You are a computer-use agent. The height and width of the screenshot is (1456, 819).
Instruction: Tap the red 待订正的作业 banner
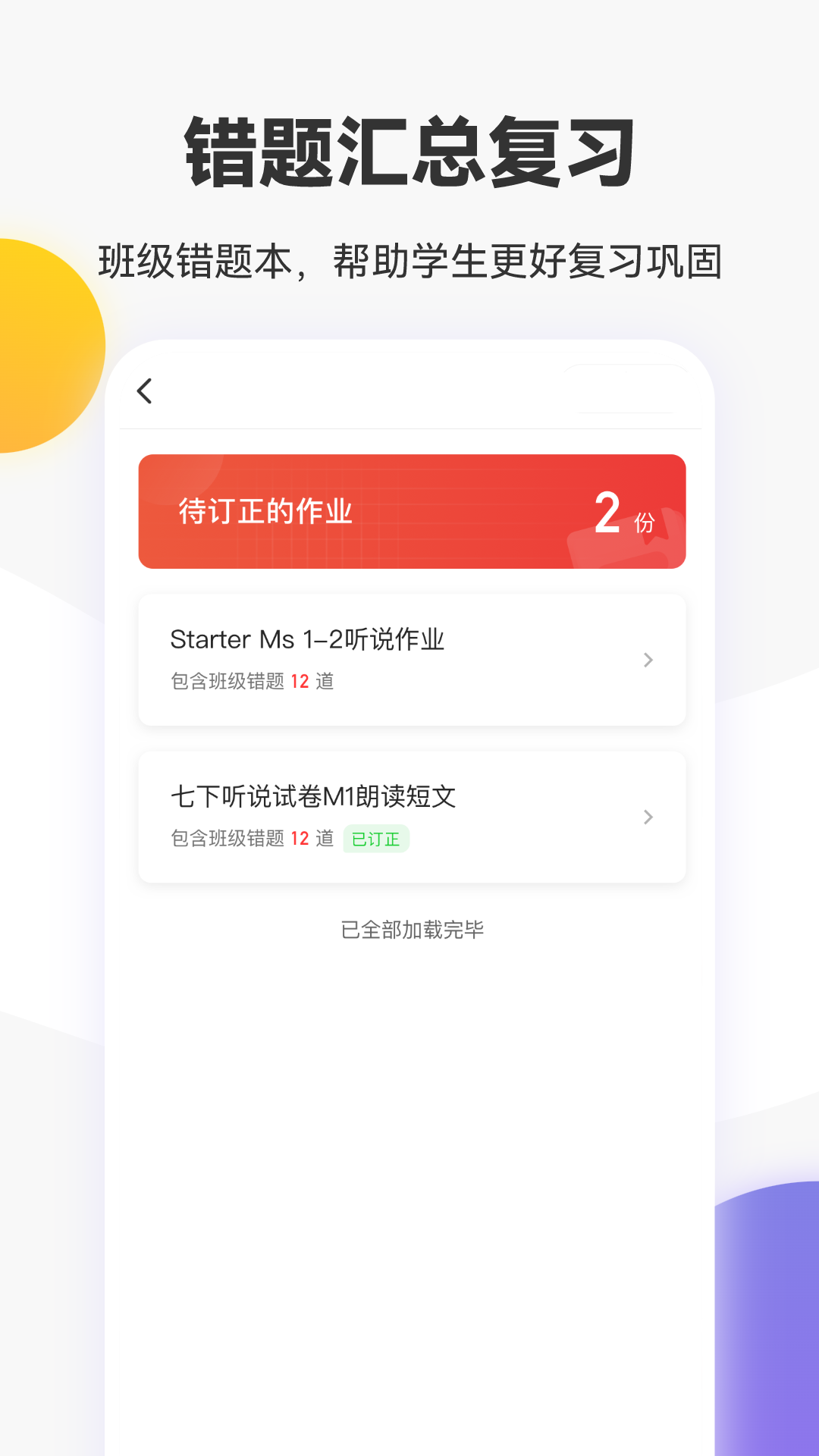point(412,510)
